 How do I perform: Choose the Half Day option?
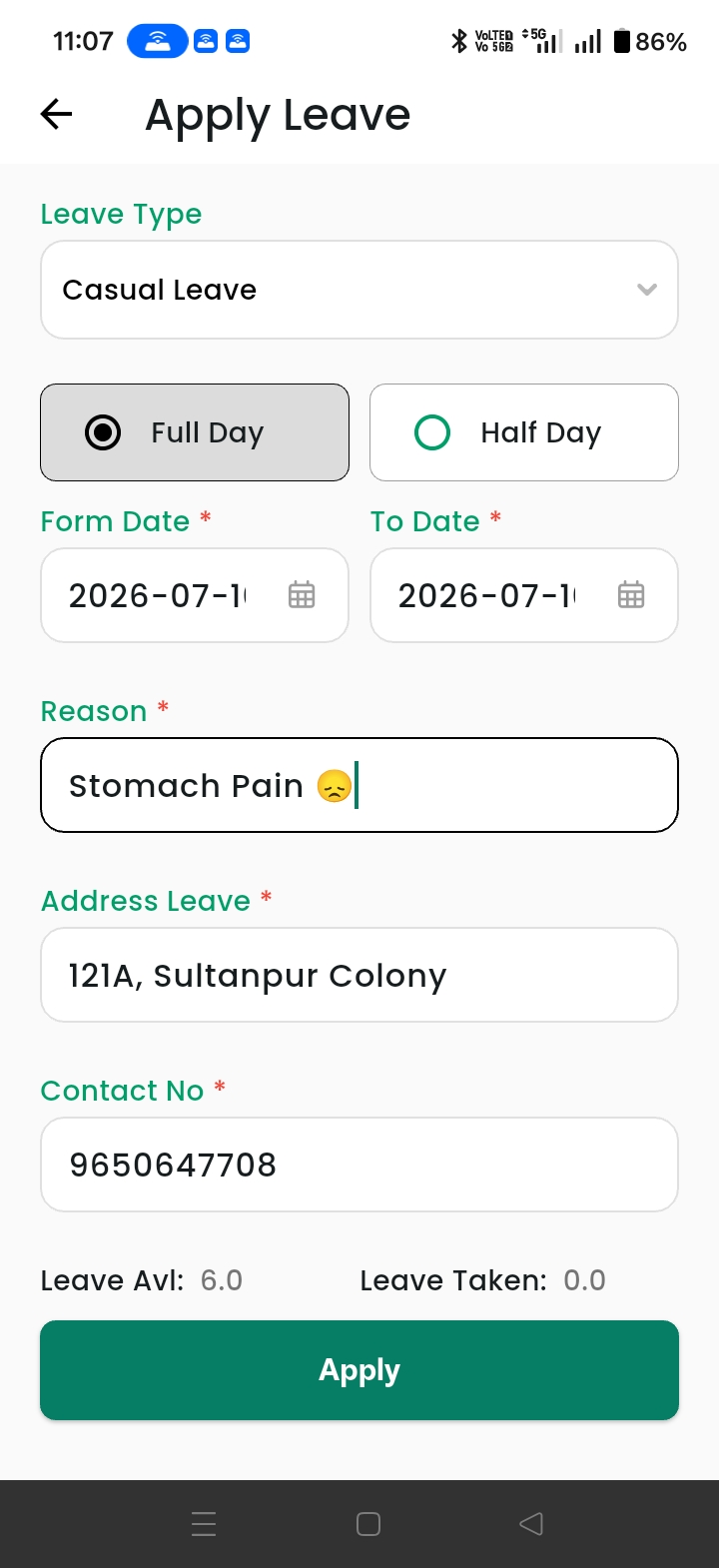[524, 432]
